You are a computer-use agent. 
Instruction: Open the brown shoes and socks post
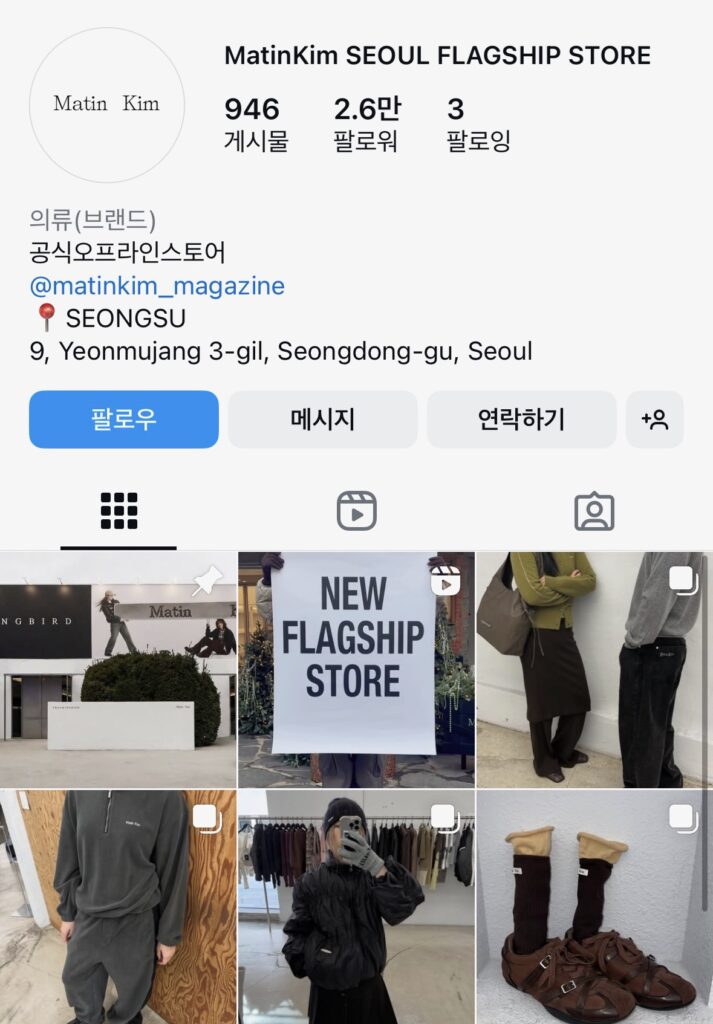click(x=594, y=908)
